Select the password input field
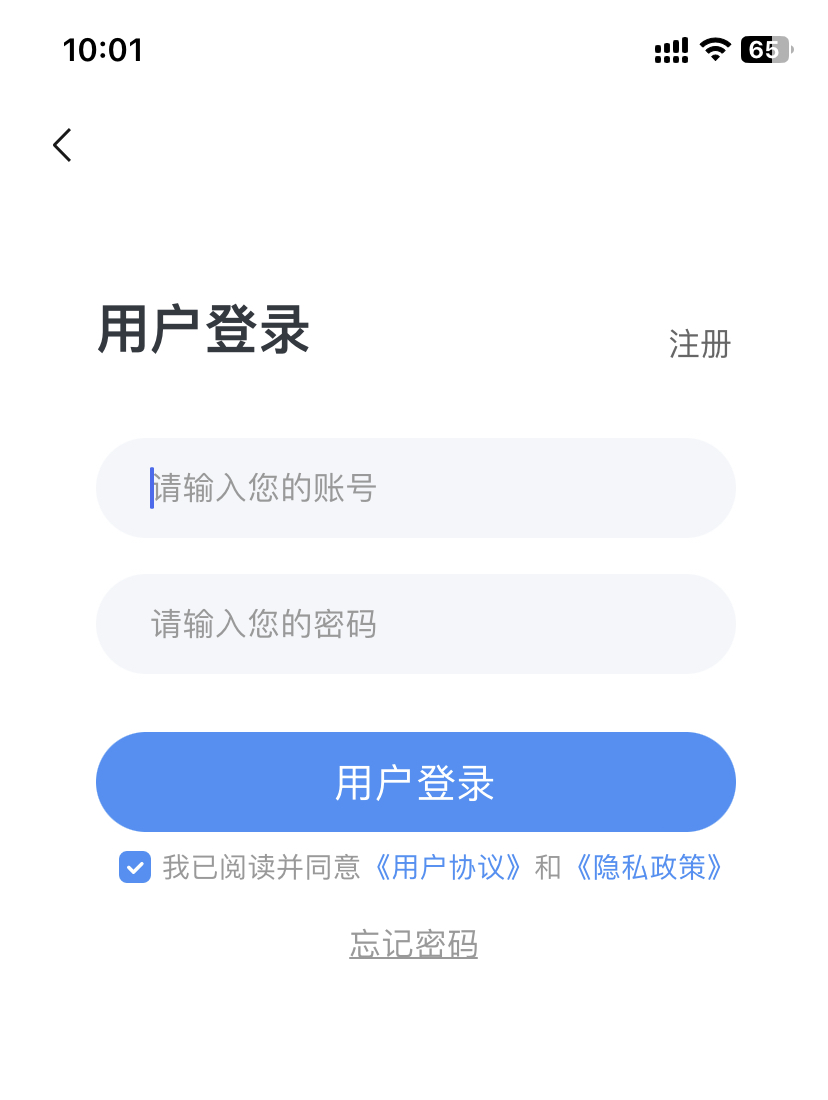 (x=415, y=624)
